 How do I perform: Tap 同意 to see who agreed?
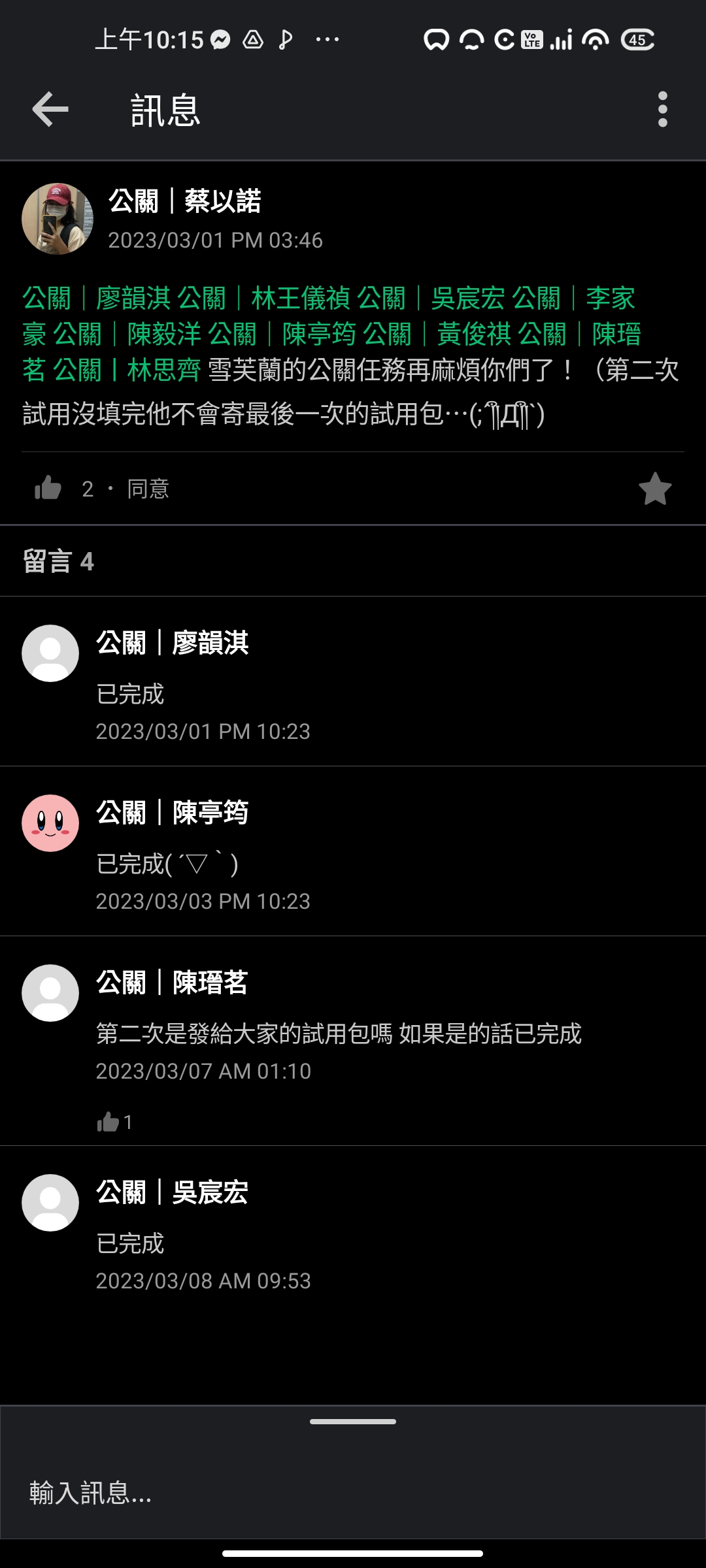pos(148,489)
